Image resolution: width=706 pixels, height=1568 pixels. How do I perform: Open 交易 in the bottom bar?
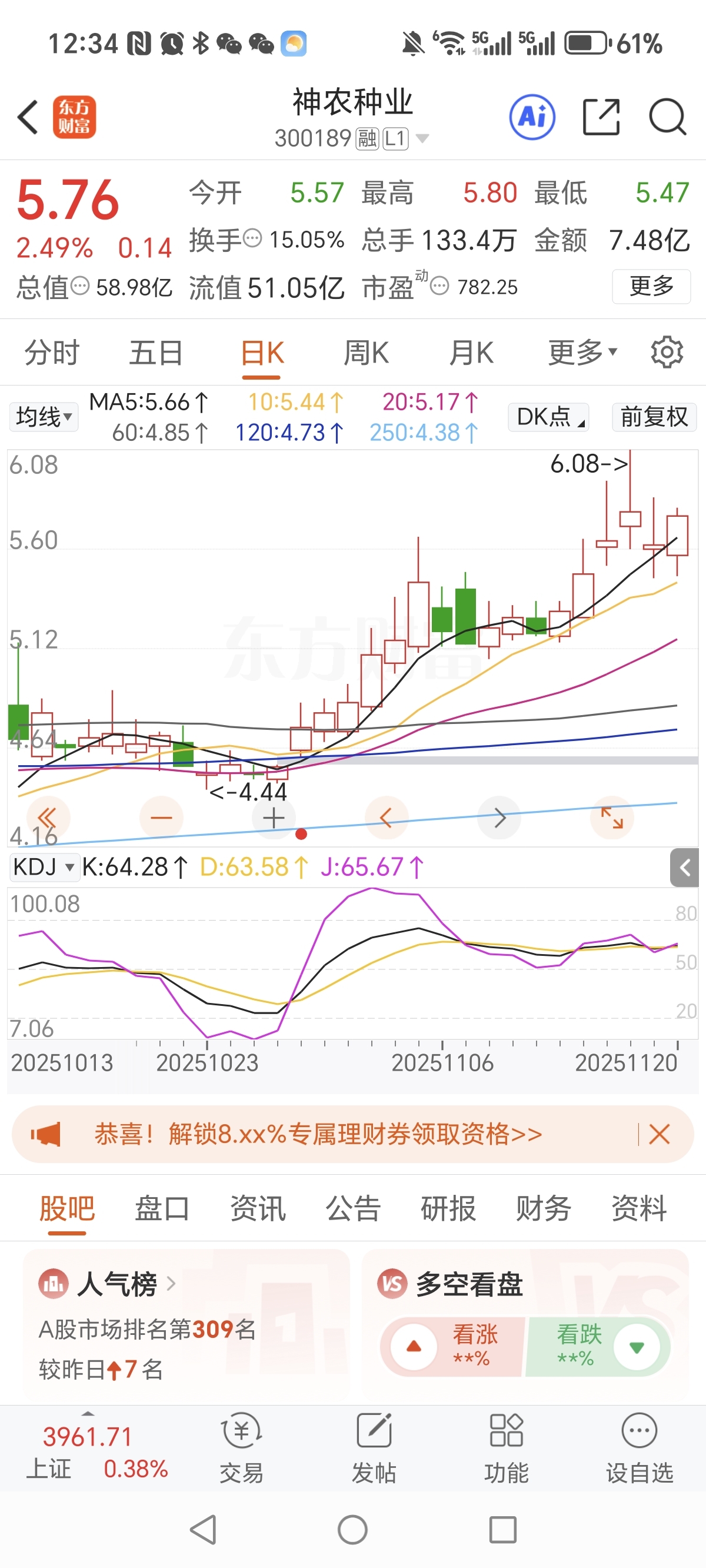242,1449
